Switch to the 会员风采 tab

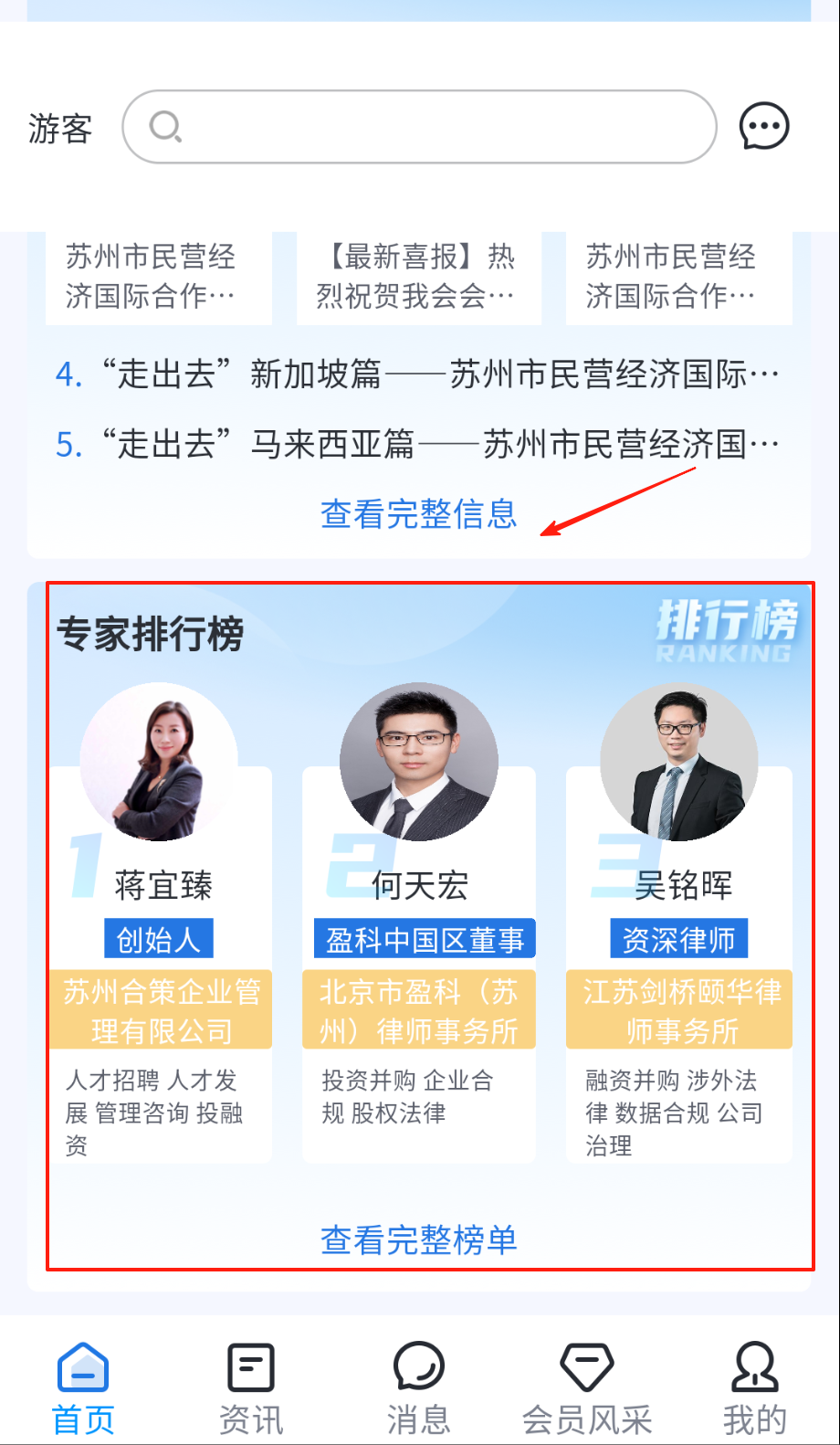(x=586, y=1387)
